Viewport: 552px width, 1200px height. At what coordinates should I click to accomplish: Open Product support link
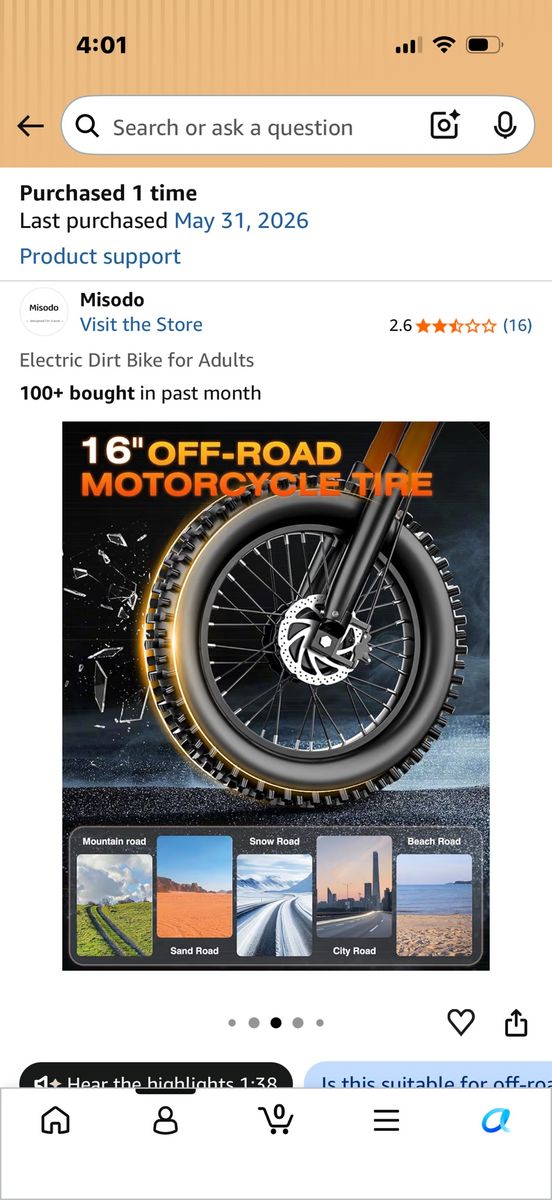coord(100,256)
